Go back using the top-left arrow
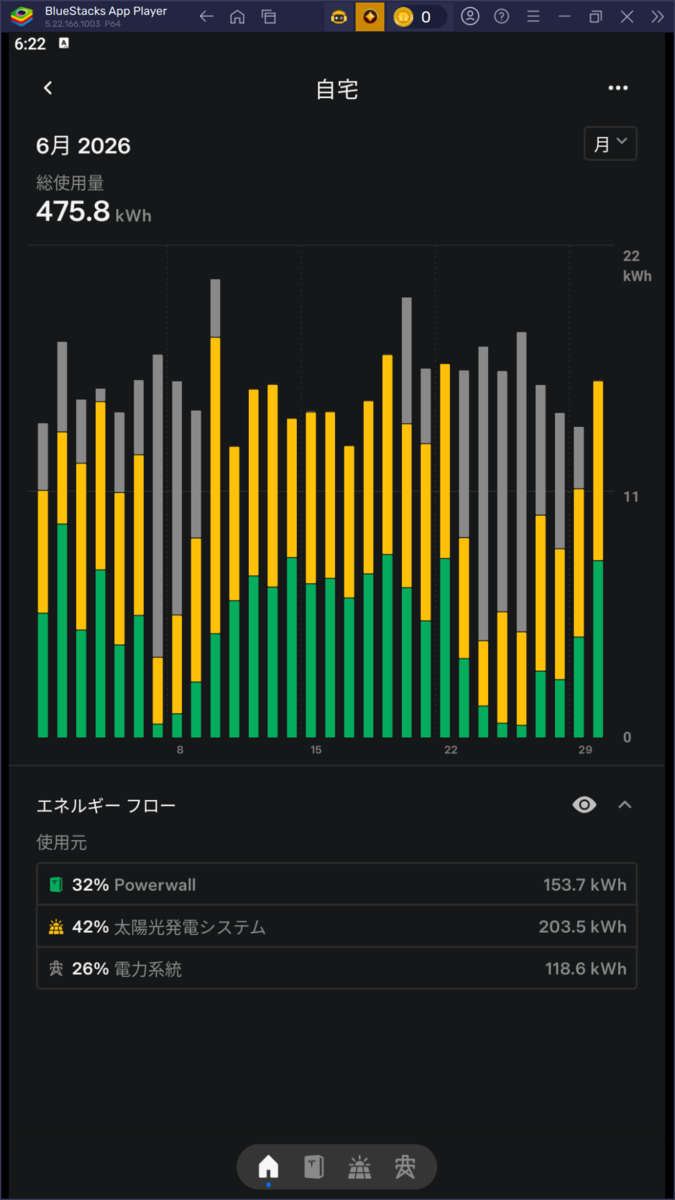The height and width of the screenshot is (1200, 675). point(48,88)
